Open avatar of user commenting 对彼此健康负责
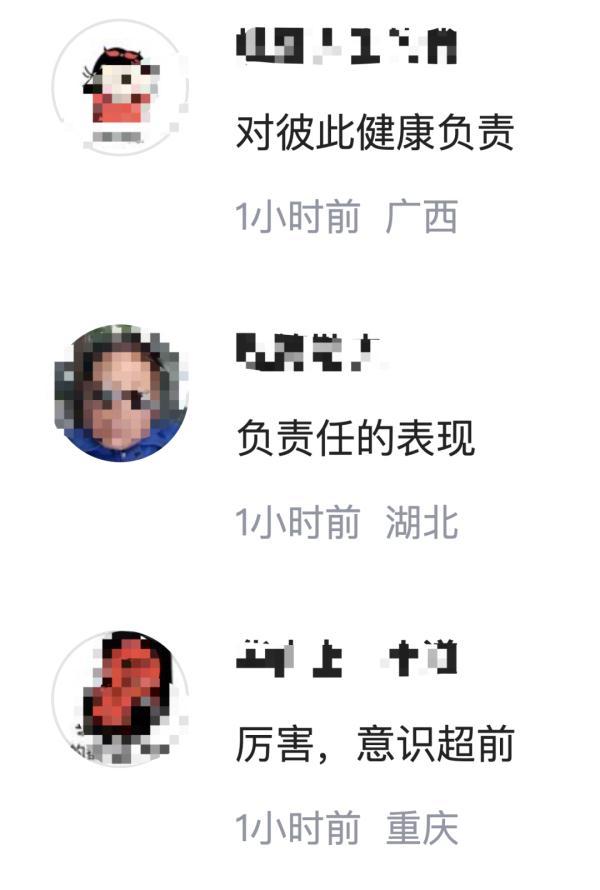 pos(120,87)
